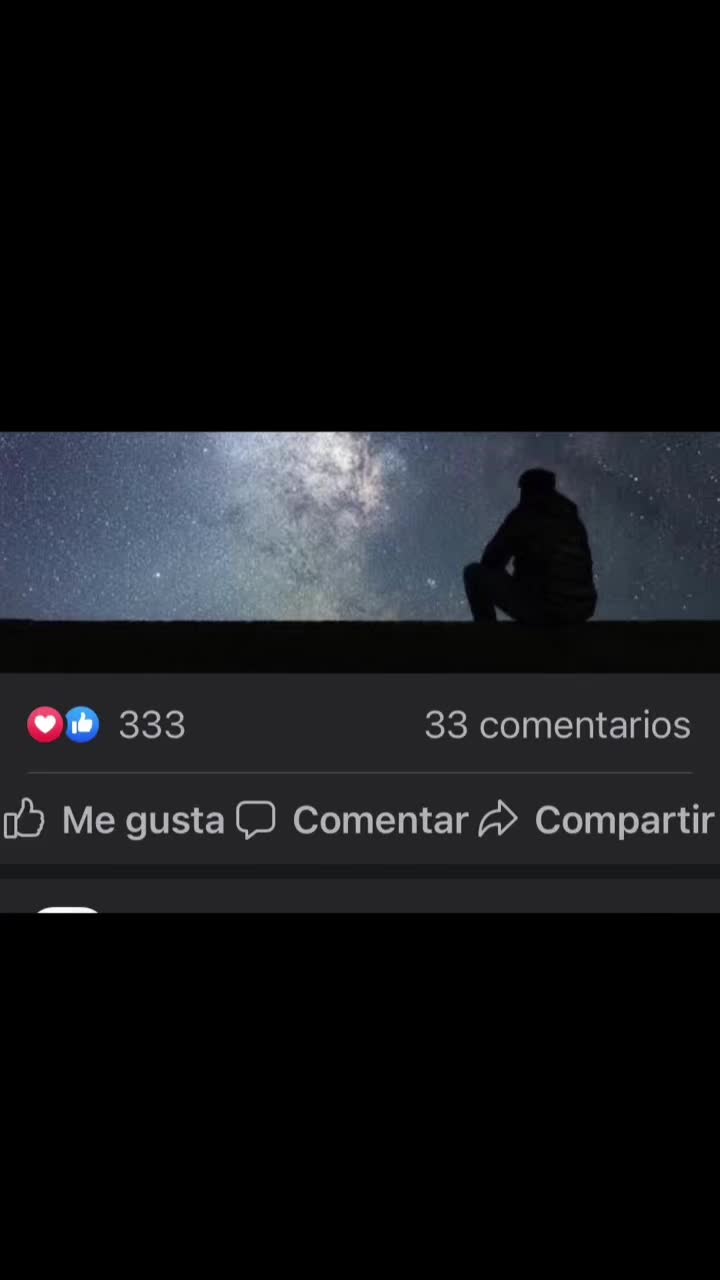View the 333 reactions list
Screen dimensions: 720x1280
(x=107, y=725)
